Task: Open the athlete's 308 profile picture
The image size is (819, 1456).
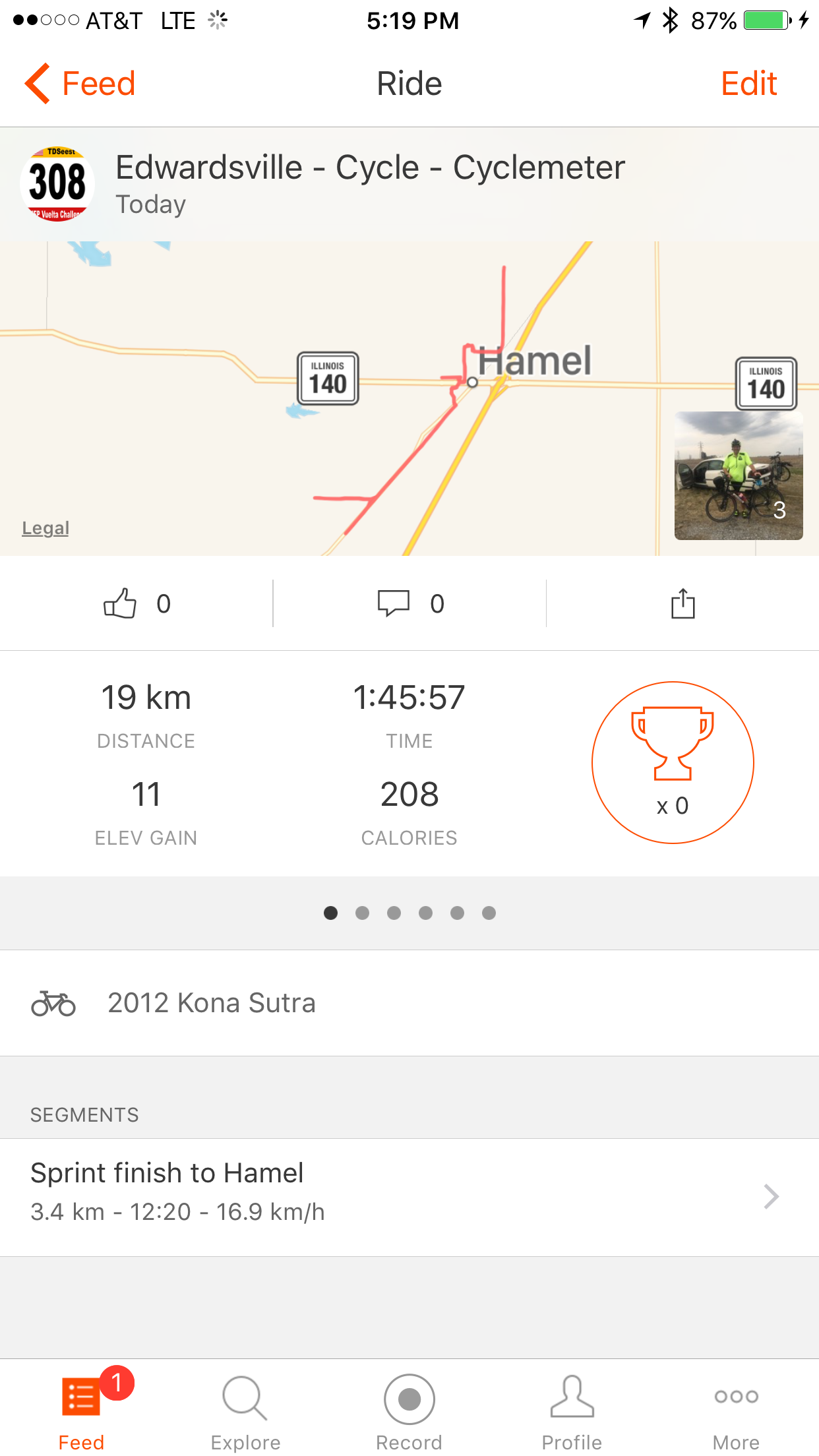Action: (x=57, y=184)
